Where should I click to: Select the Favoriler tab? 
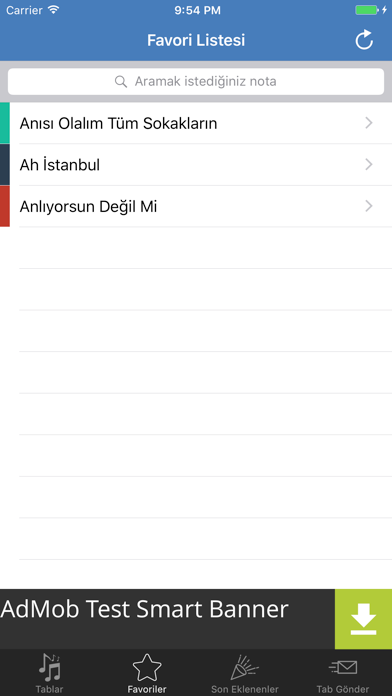click(x=147, y=673)
